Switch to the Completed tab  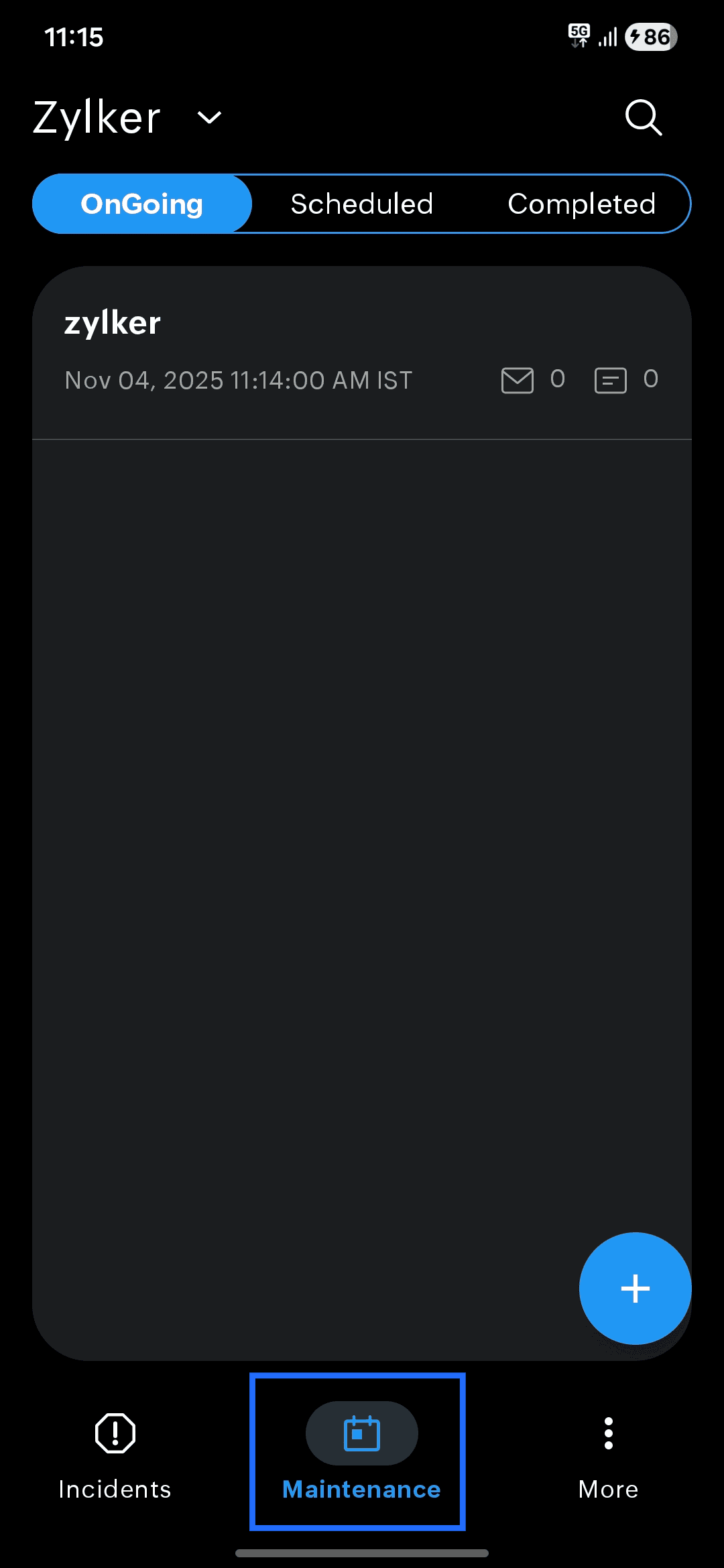[x=581, y=204]
